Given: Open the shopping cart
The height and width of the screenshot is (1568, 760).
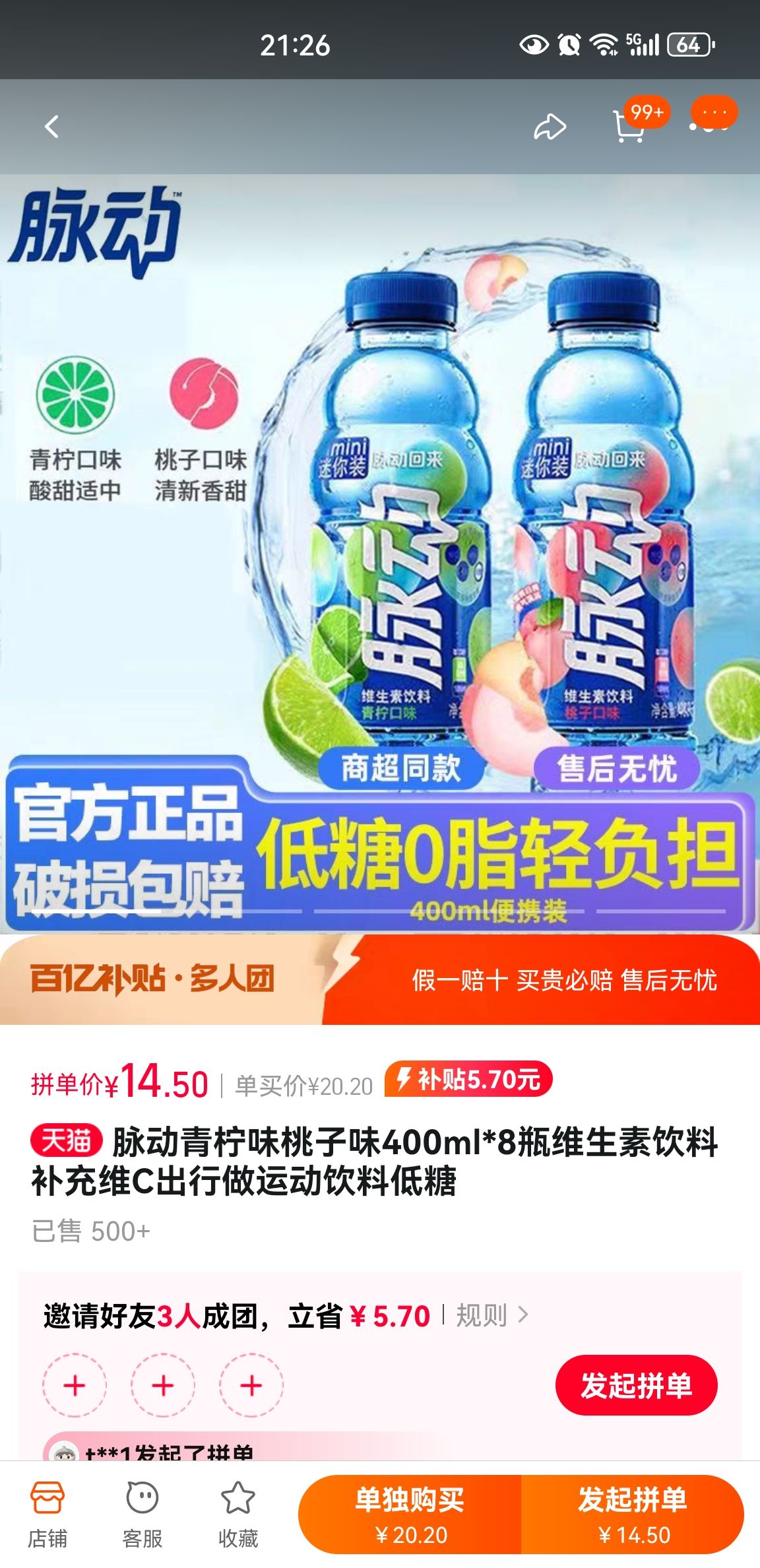Looking at the screenshot, I should pos(629,127).
